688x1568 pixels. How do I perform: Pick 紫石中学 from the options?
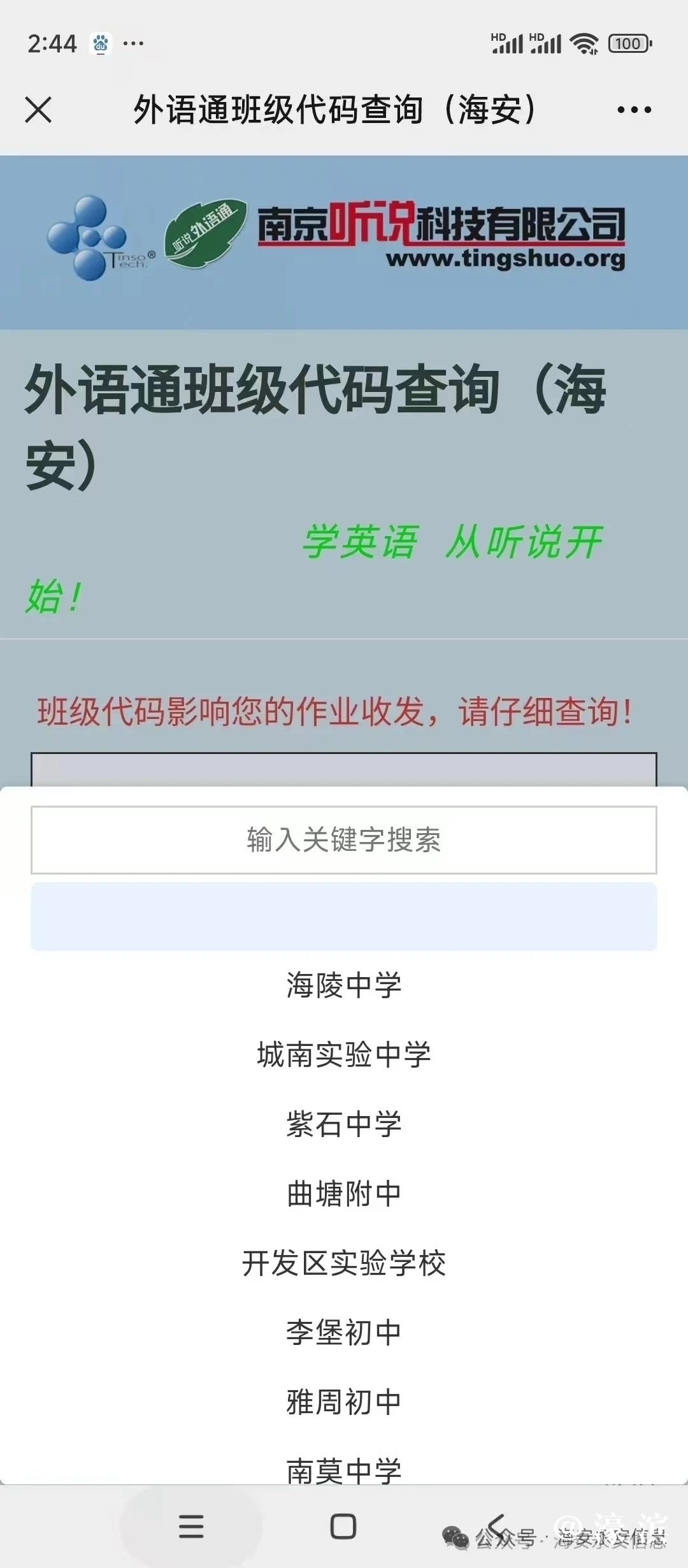344,1124
